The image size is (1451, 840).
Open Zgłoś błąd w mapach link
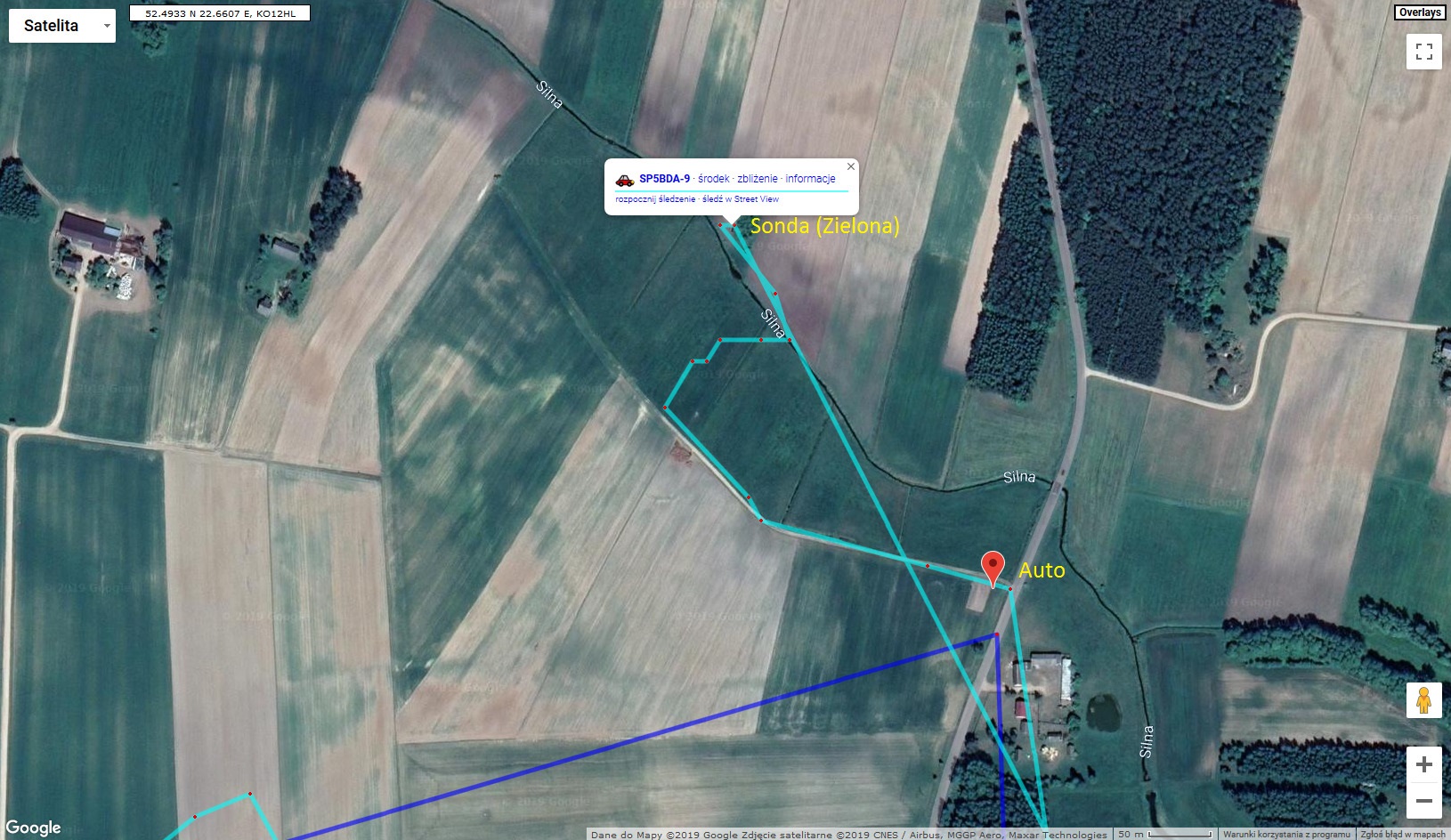(x=1403, y=835)
